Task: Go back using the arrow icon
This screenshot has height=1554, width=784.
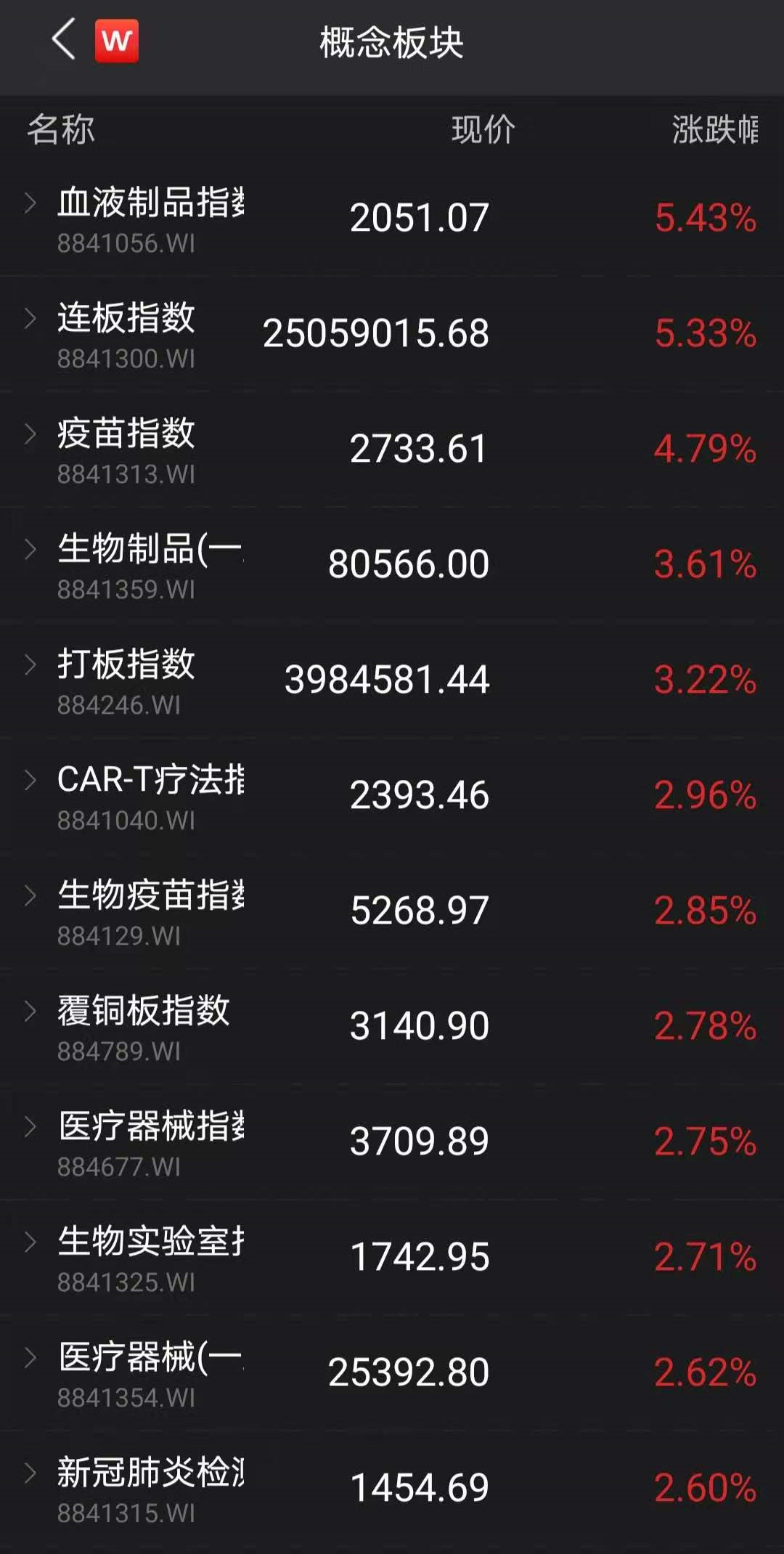Action: coord(64,40)
